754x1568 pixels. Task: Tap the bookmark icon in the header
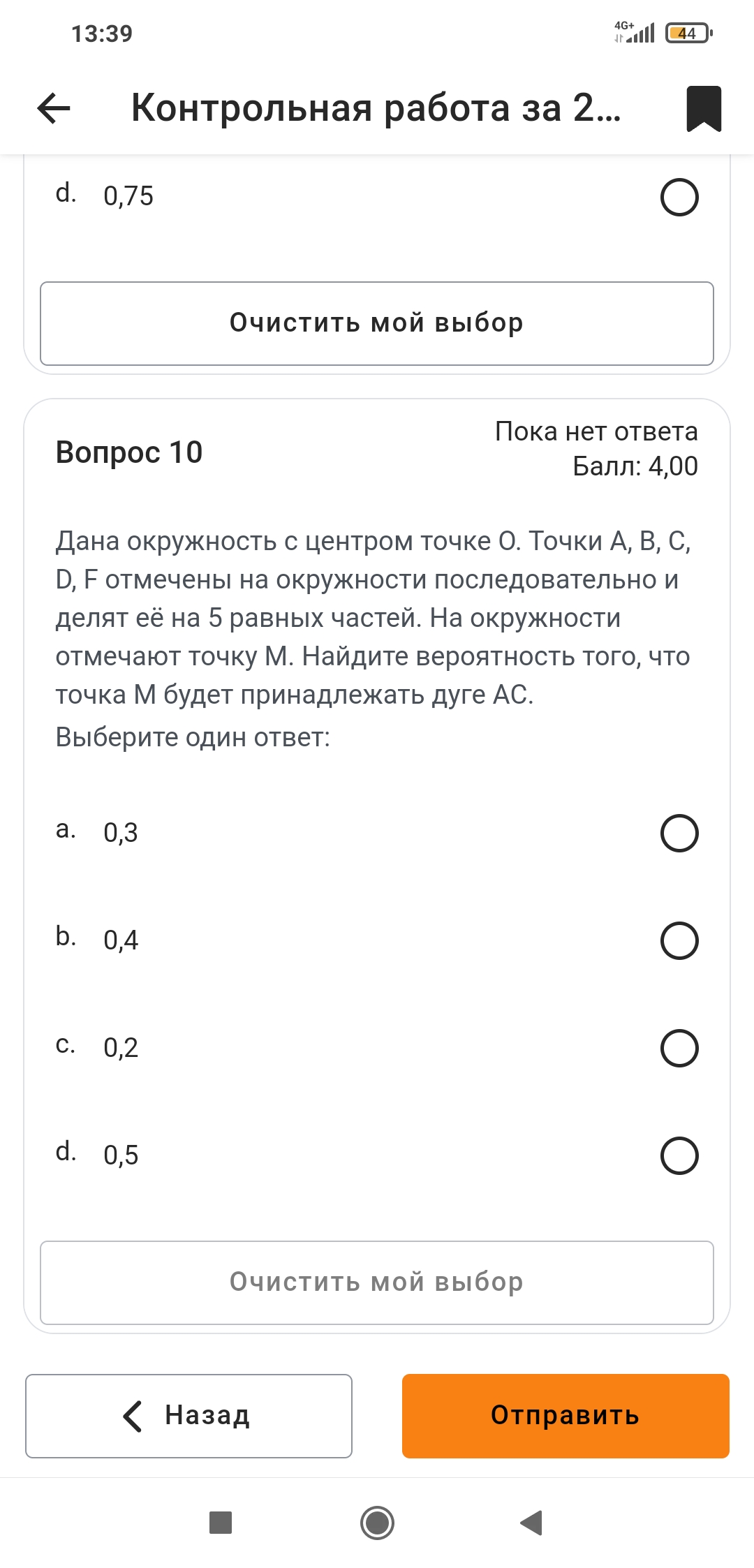click(x=704, y=108)
